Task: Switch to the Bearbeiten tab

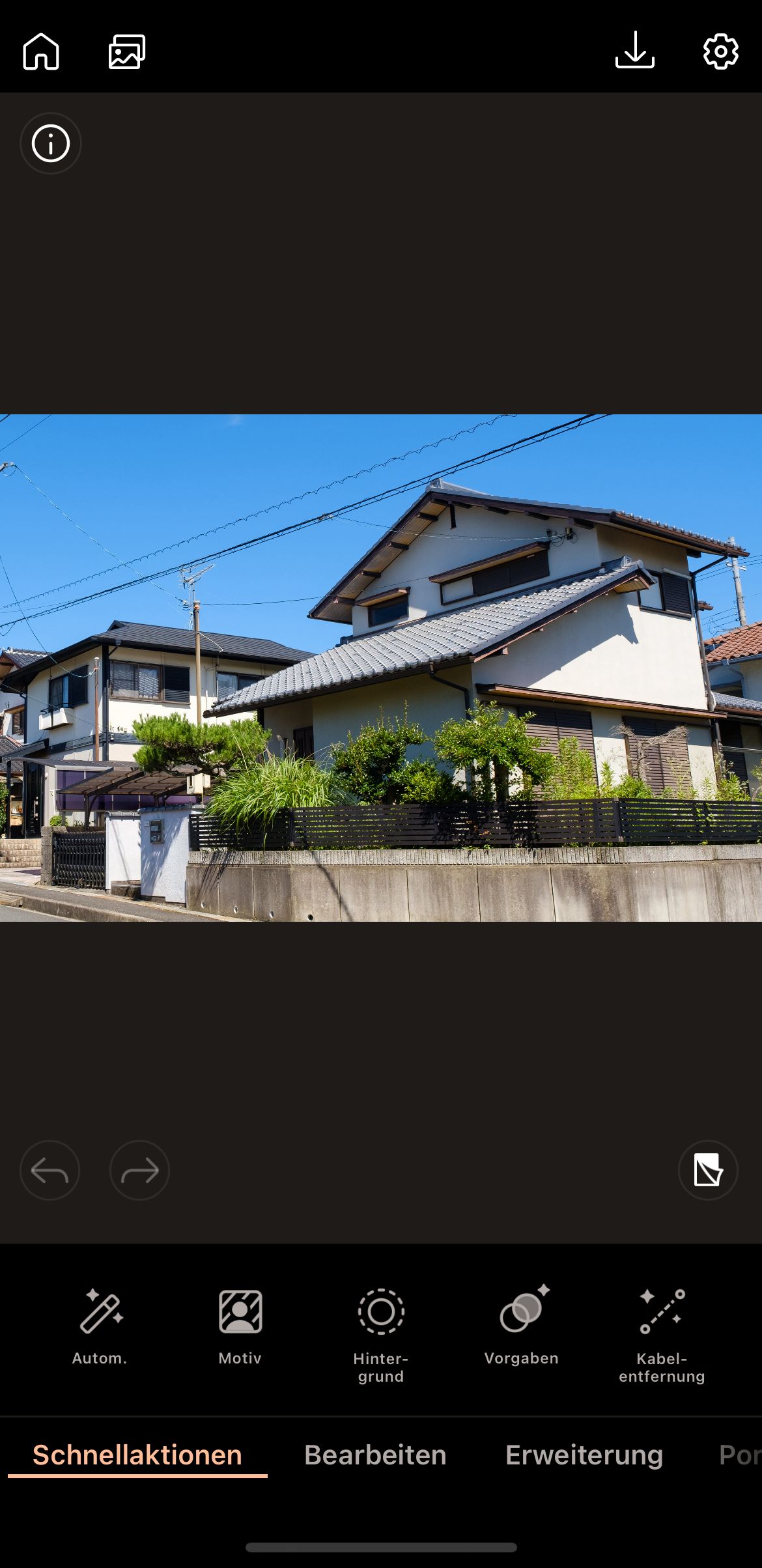Action: pyautogui.click(x=375, y=1455)
